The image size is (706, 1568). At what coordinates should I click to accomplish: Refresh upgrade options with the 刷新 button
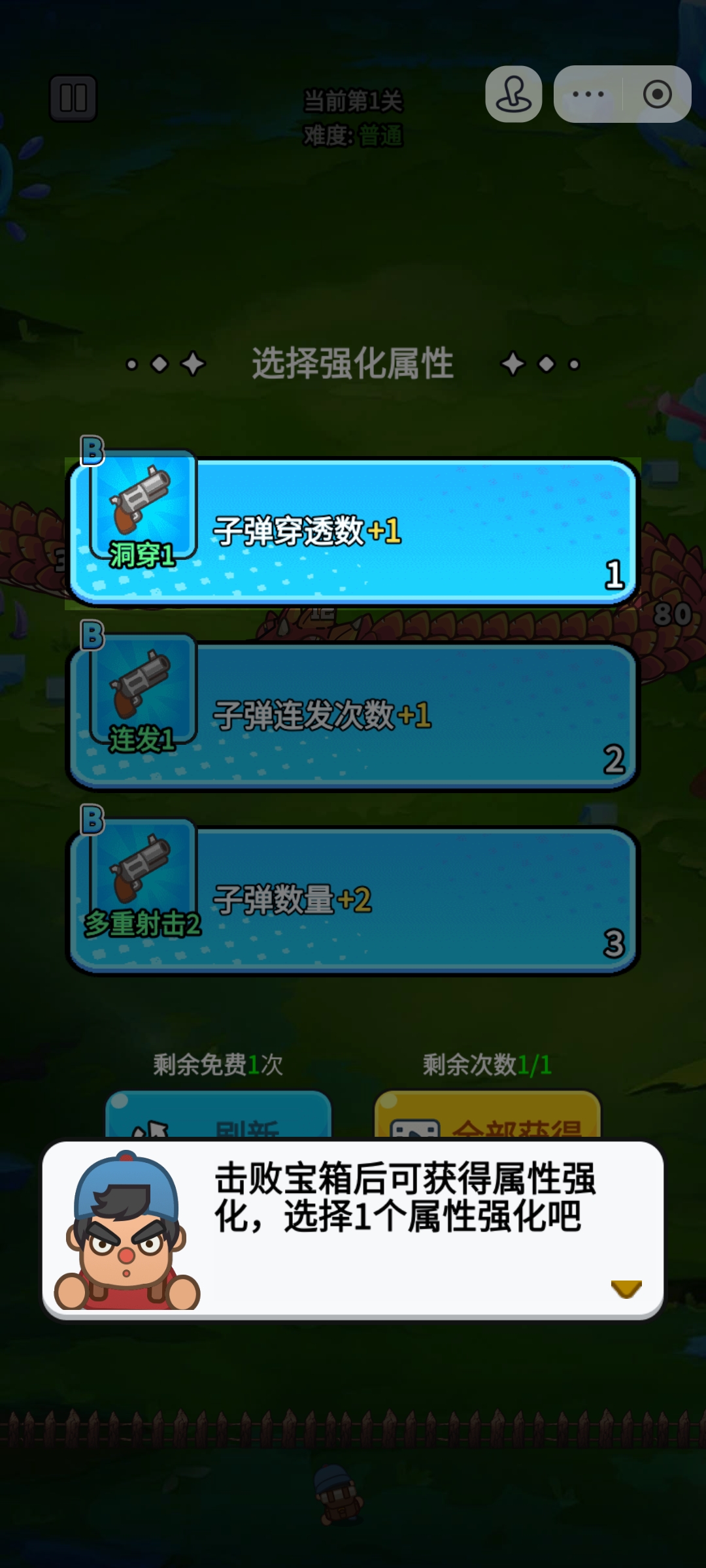218,1116
